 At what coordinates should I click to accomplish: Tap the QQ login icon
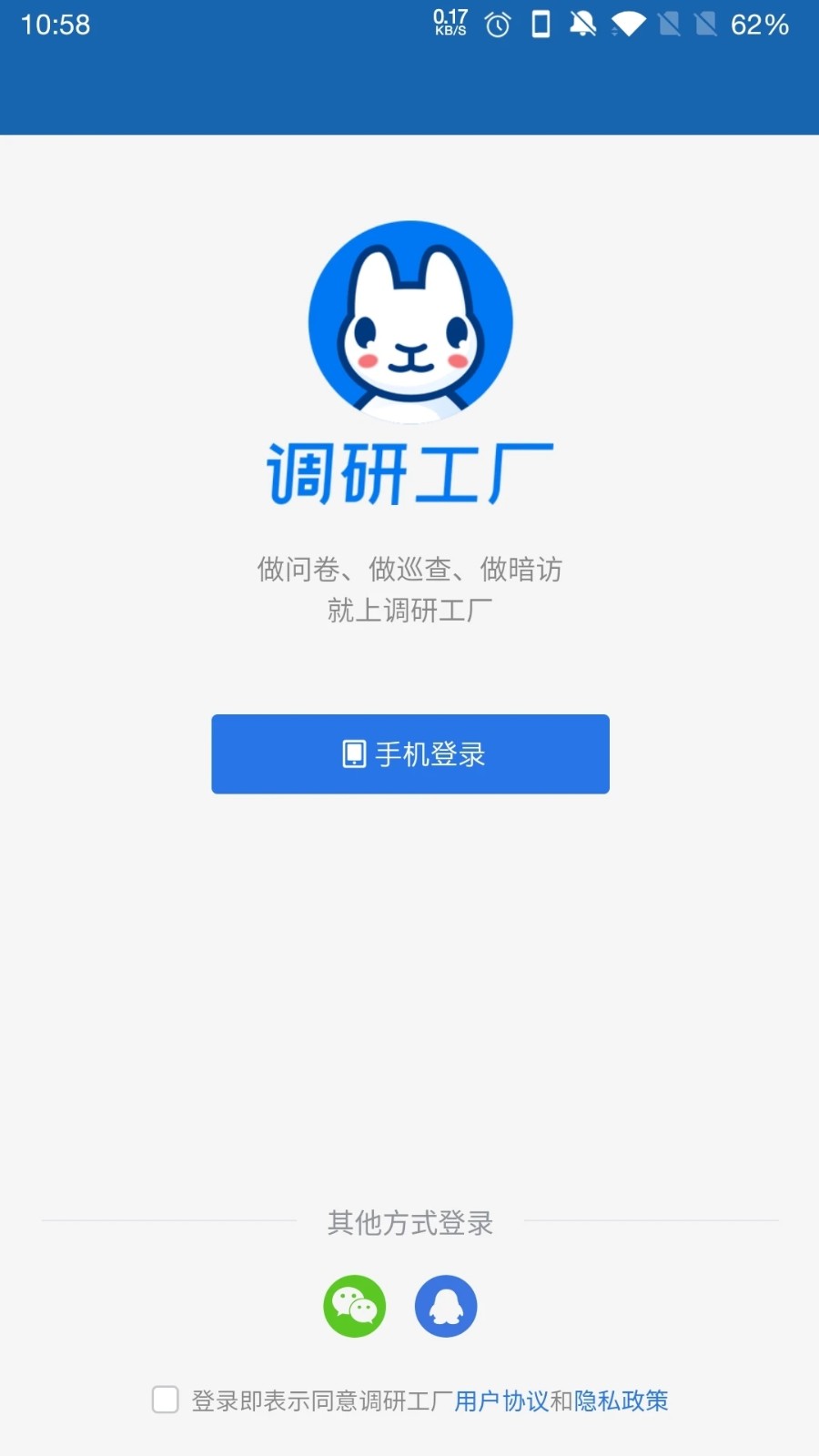[x=446, y=1306]
